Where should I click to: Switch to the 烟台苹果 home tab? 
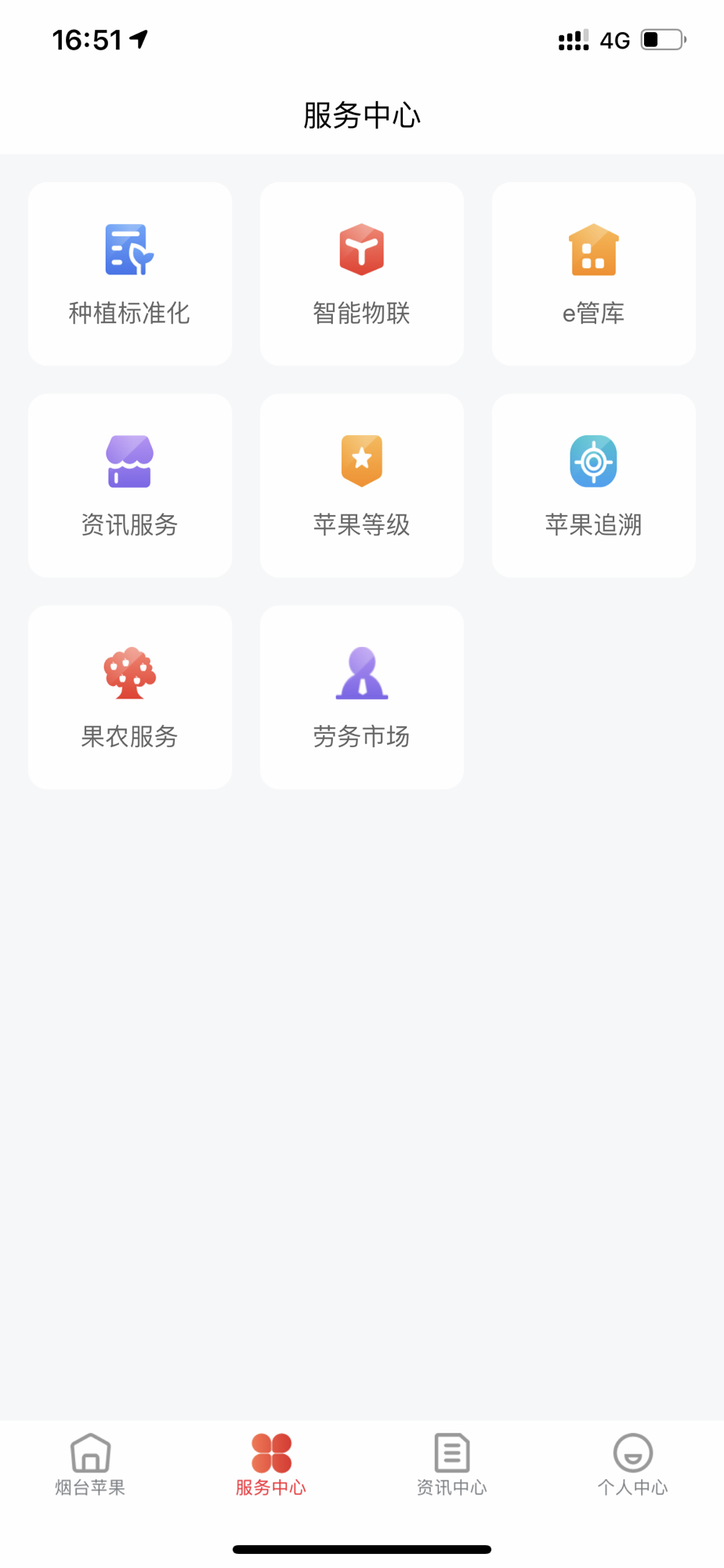pos(90,1465)
